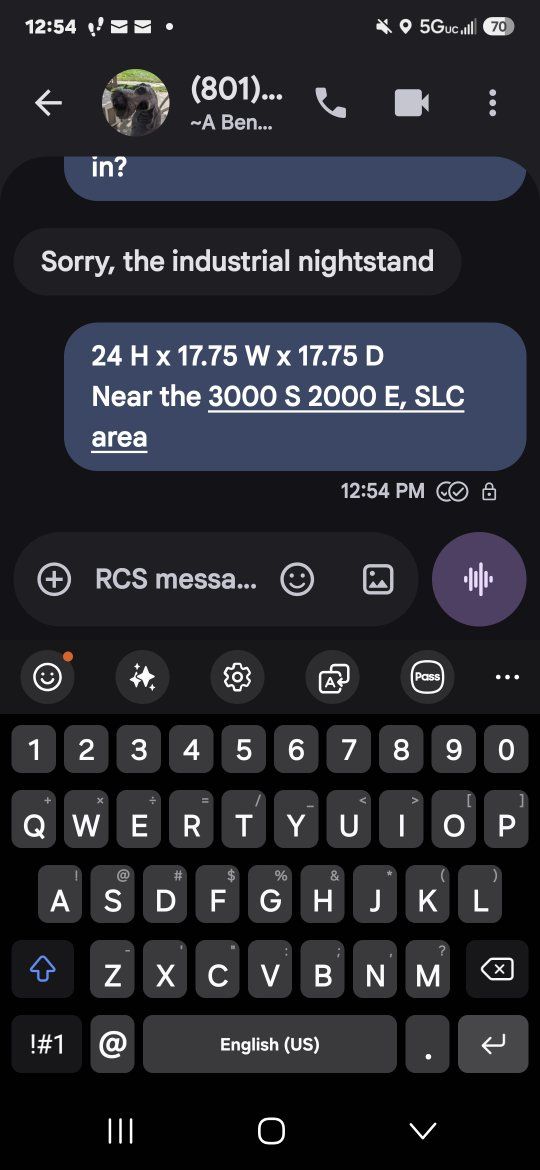Open keyboard emoji and stickers panel
The image size is (540, 1170).
48,677
